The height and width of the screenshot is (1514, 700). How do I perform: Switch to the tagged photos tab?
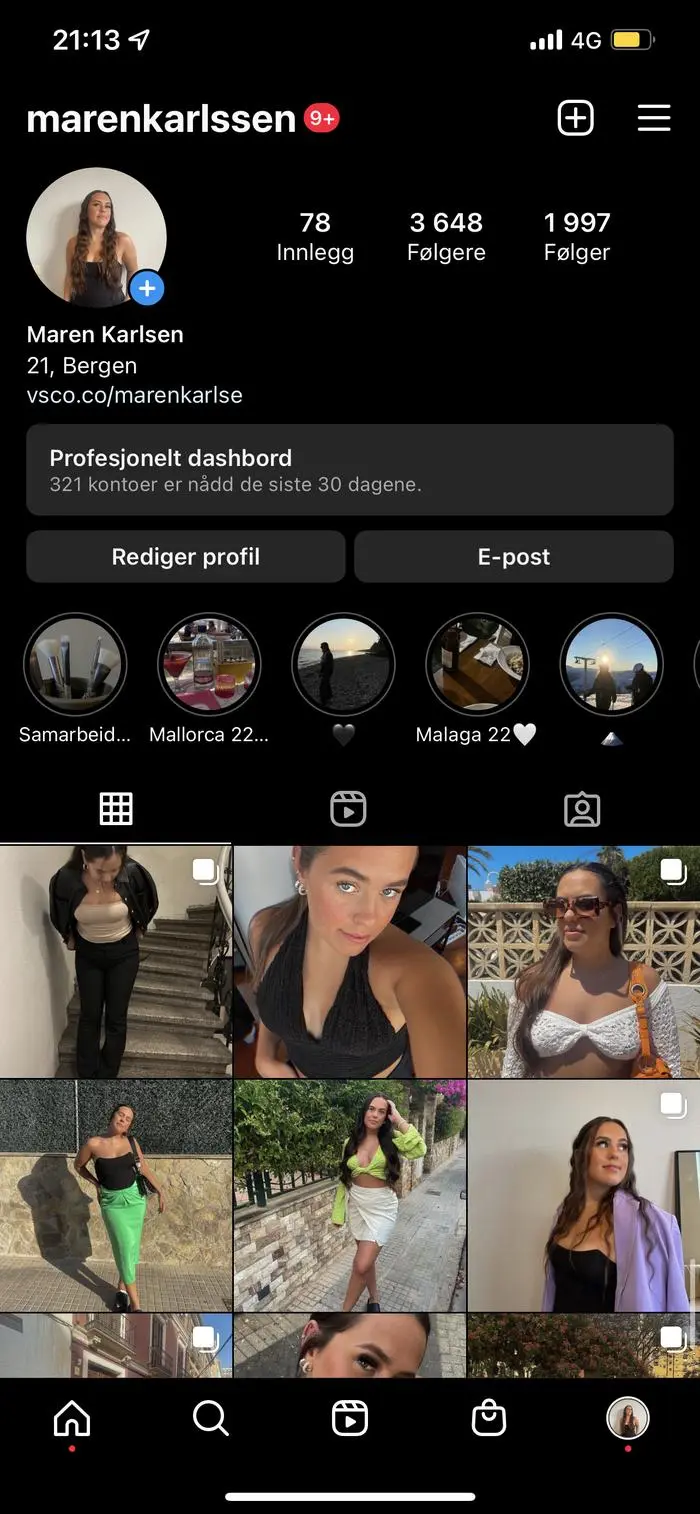582,809
